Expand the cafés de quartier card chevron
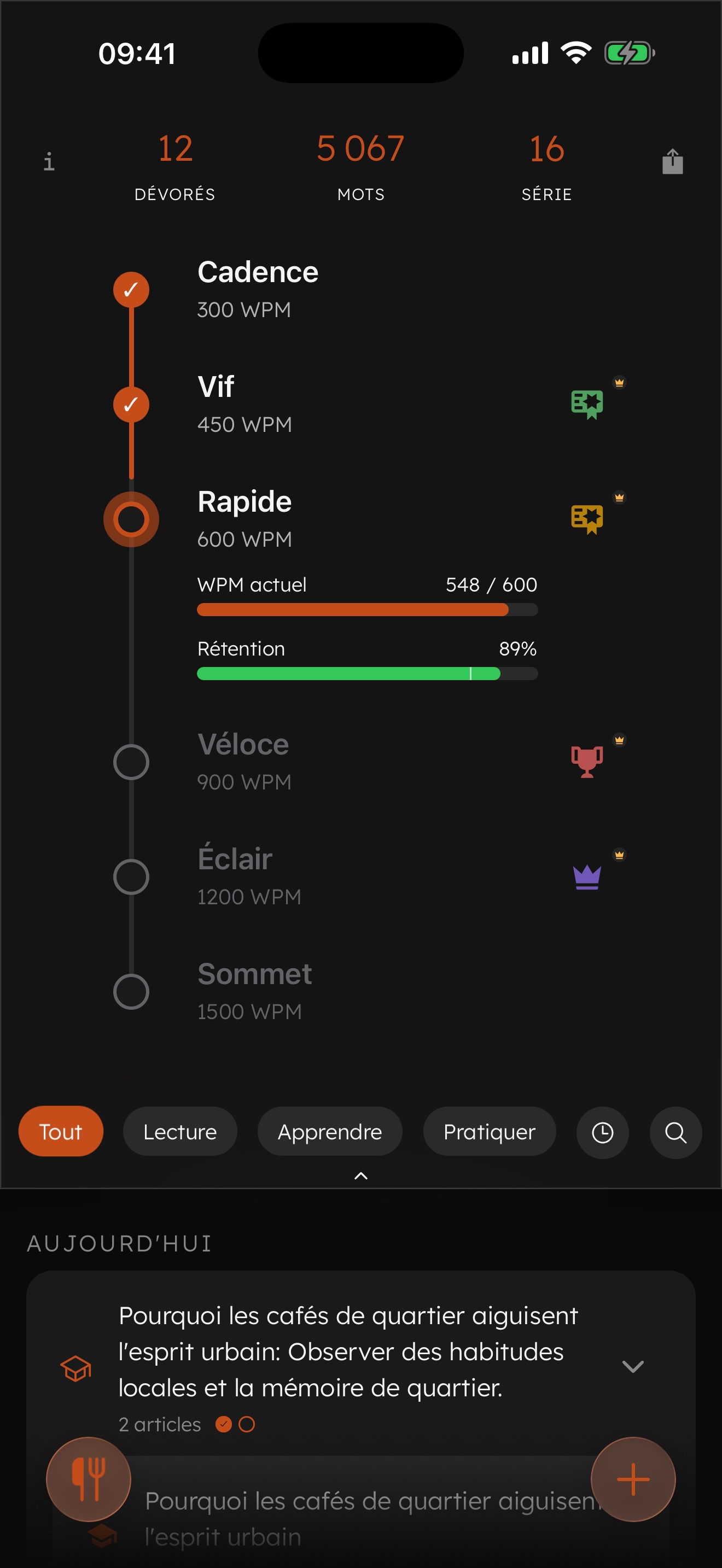This screenshot has width=722, height=1568. [x=632, y=1366]
